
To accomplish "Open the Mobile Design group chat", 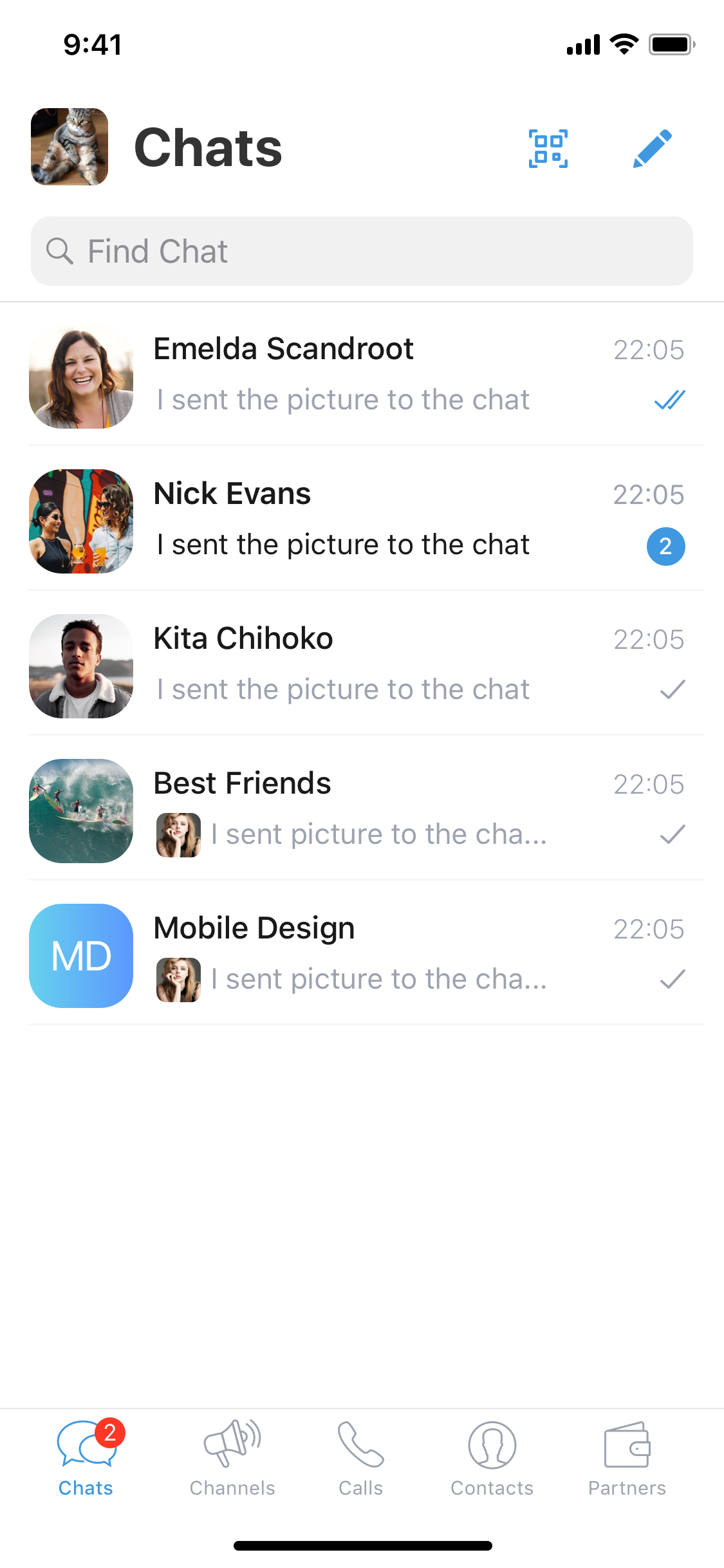I will click(x=362, y=954).
